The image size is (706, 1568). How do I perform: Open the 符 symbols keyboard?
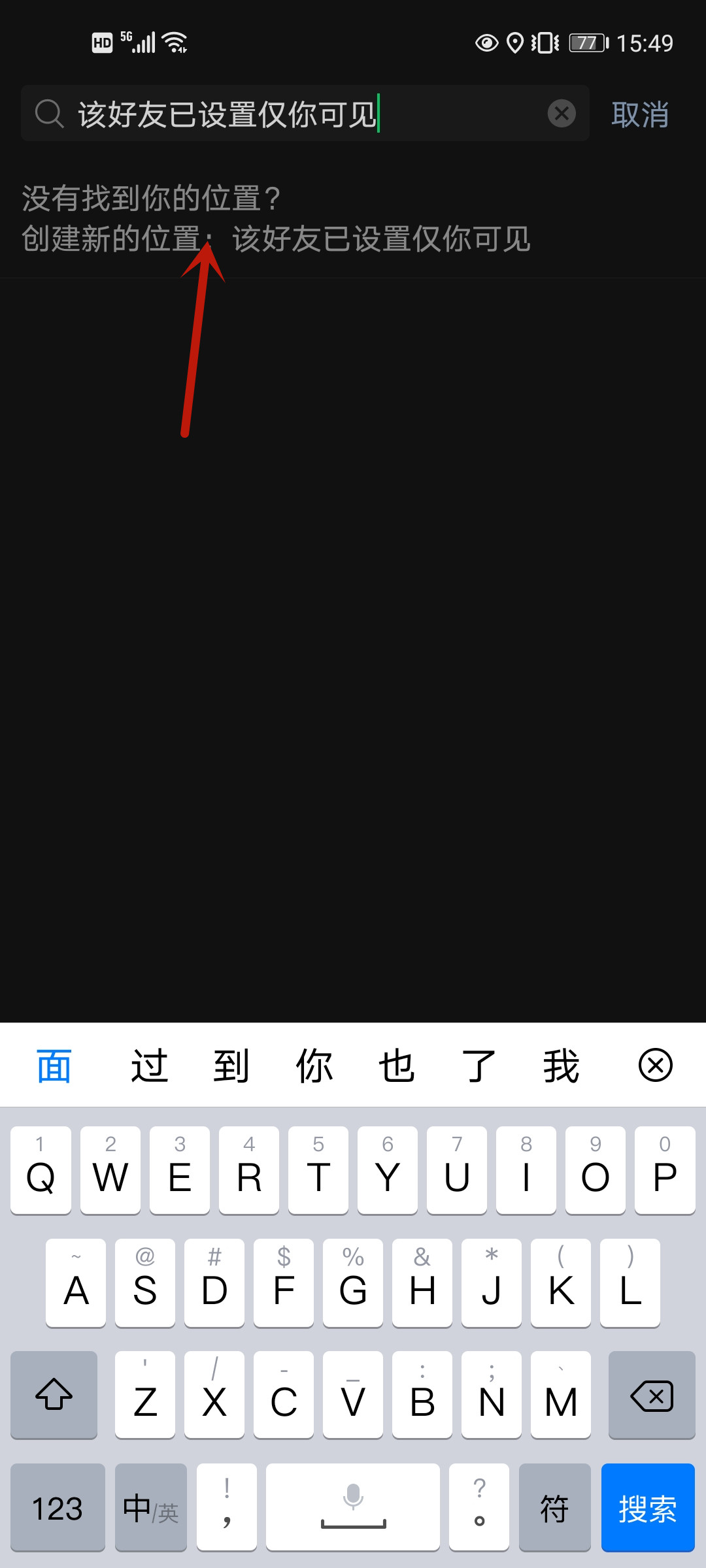[554, 1508]
